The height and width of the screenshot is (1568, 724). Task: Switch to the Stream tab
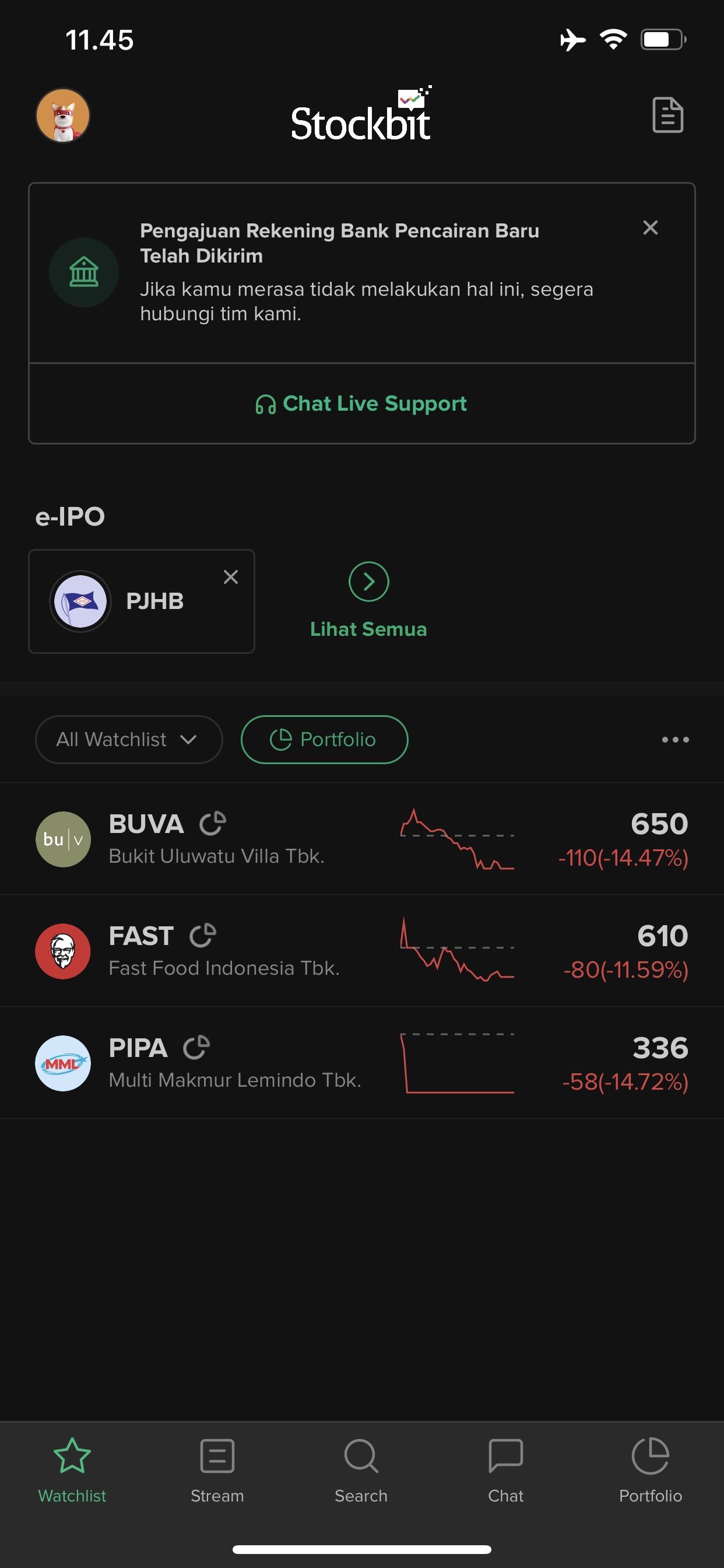coord(217,1469)
